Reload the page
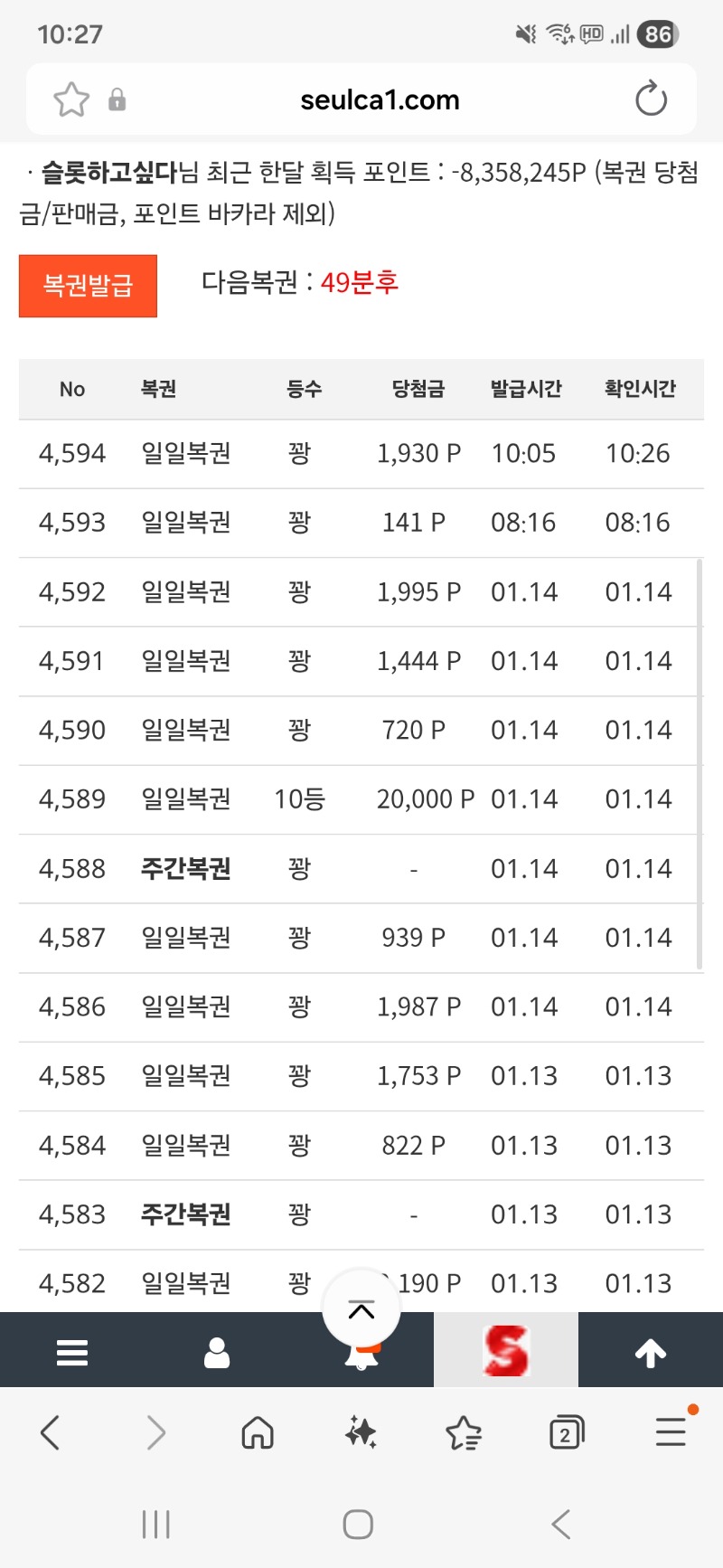This screenshot has width=723, height=1568. click(651, 99)
